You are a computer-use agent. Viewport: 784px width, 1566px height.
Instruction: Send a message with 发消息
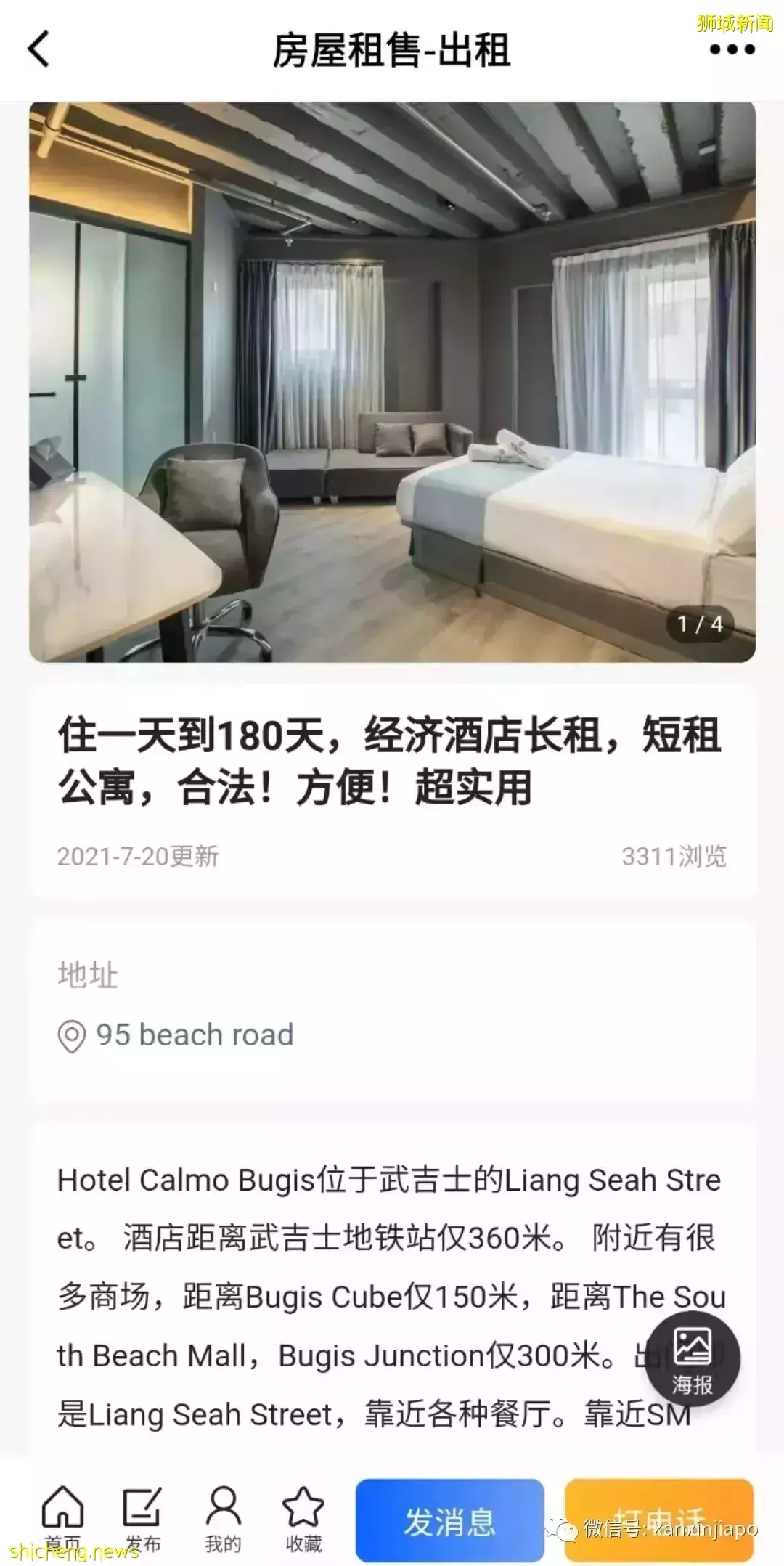pos(449,1520)
